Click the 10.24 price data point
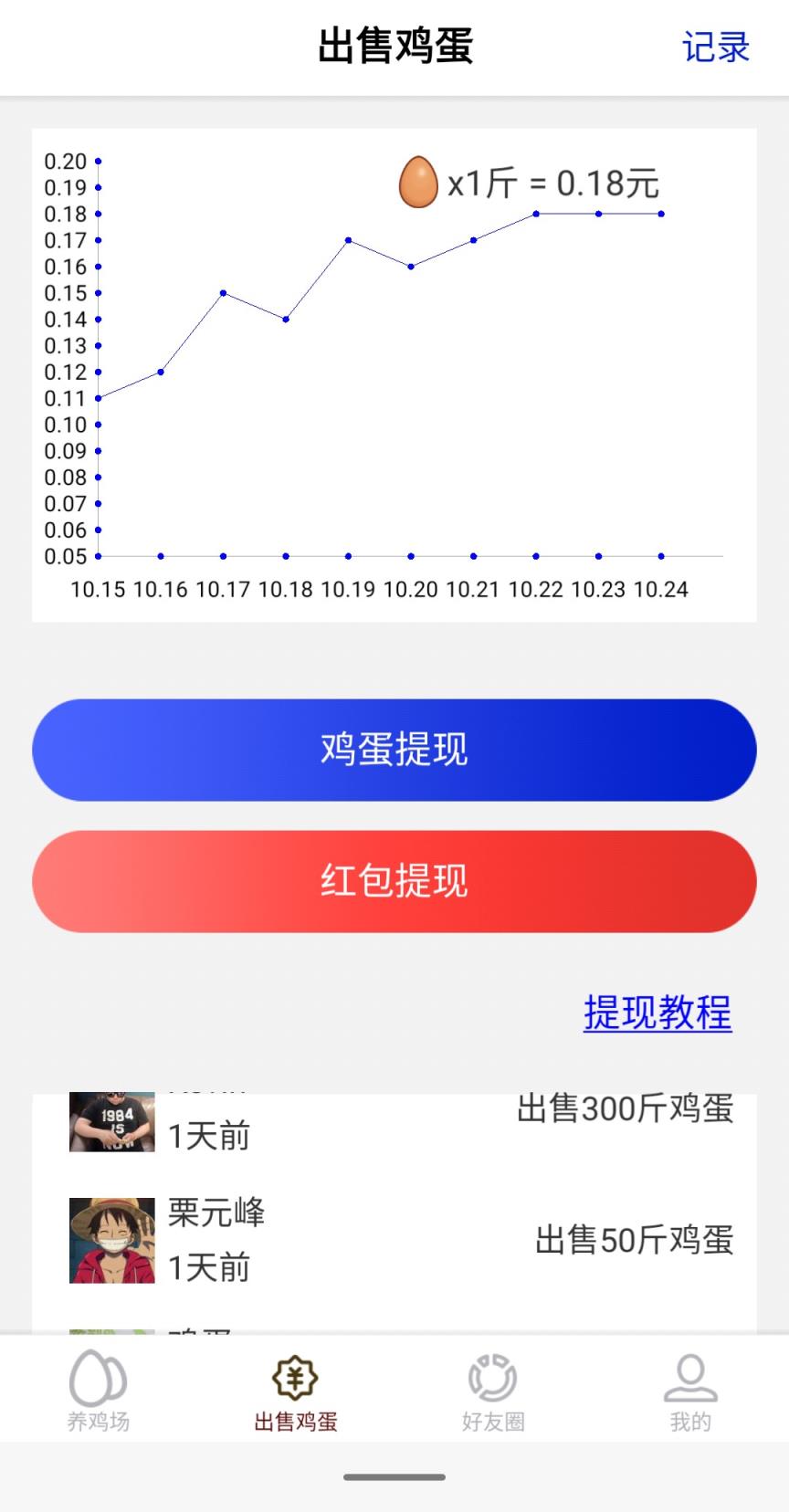Viewport: 789px width, 1512px height. coord(661,214)
